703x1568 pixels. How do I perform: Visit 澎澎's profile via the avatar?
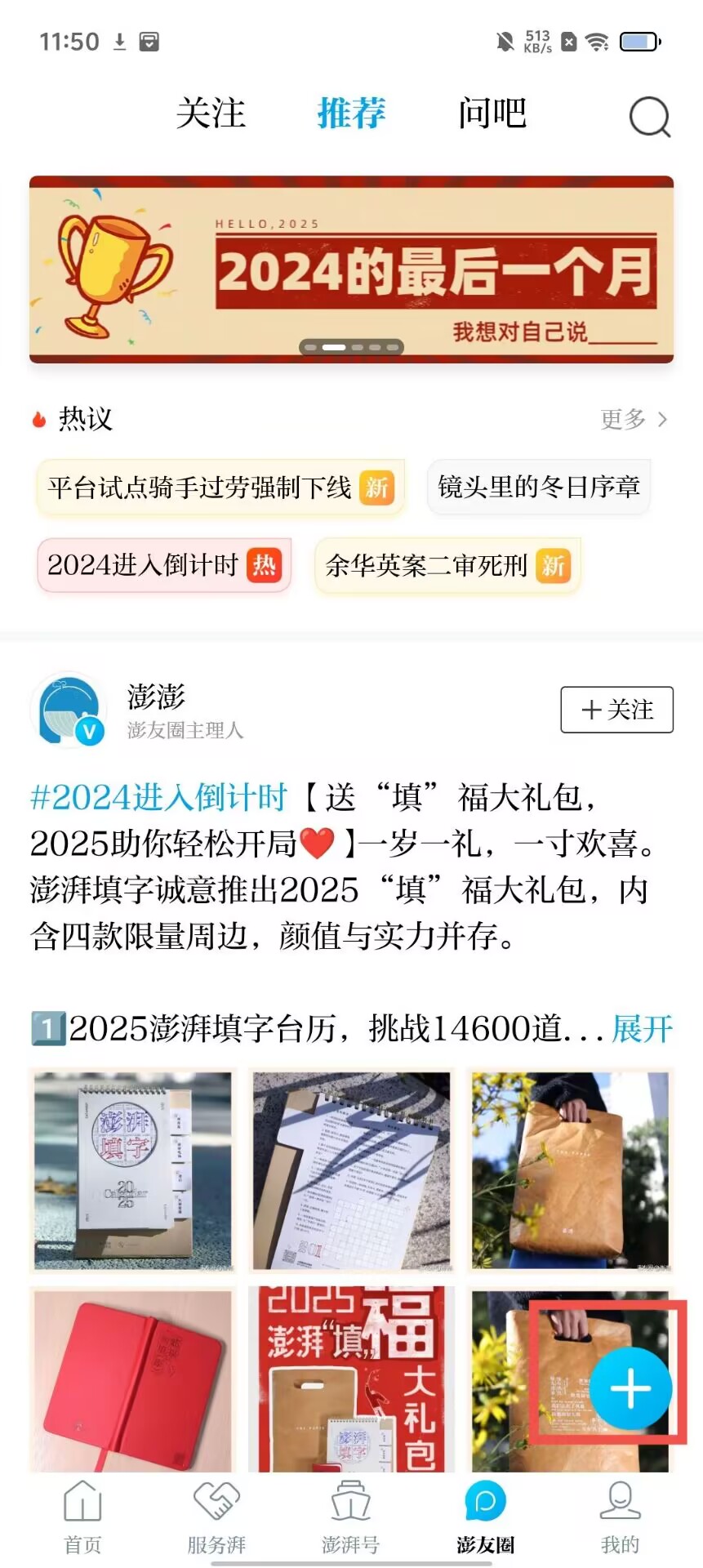click(69, 710)
